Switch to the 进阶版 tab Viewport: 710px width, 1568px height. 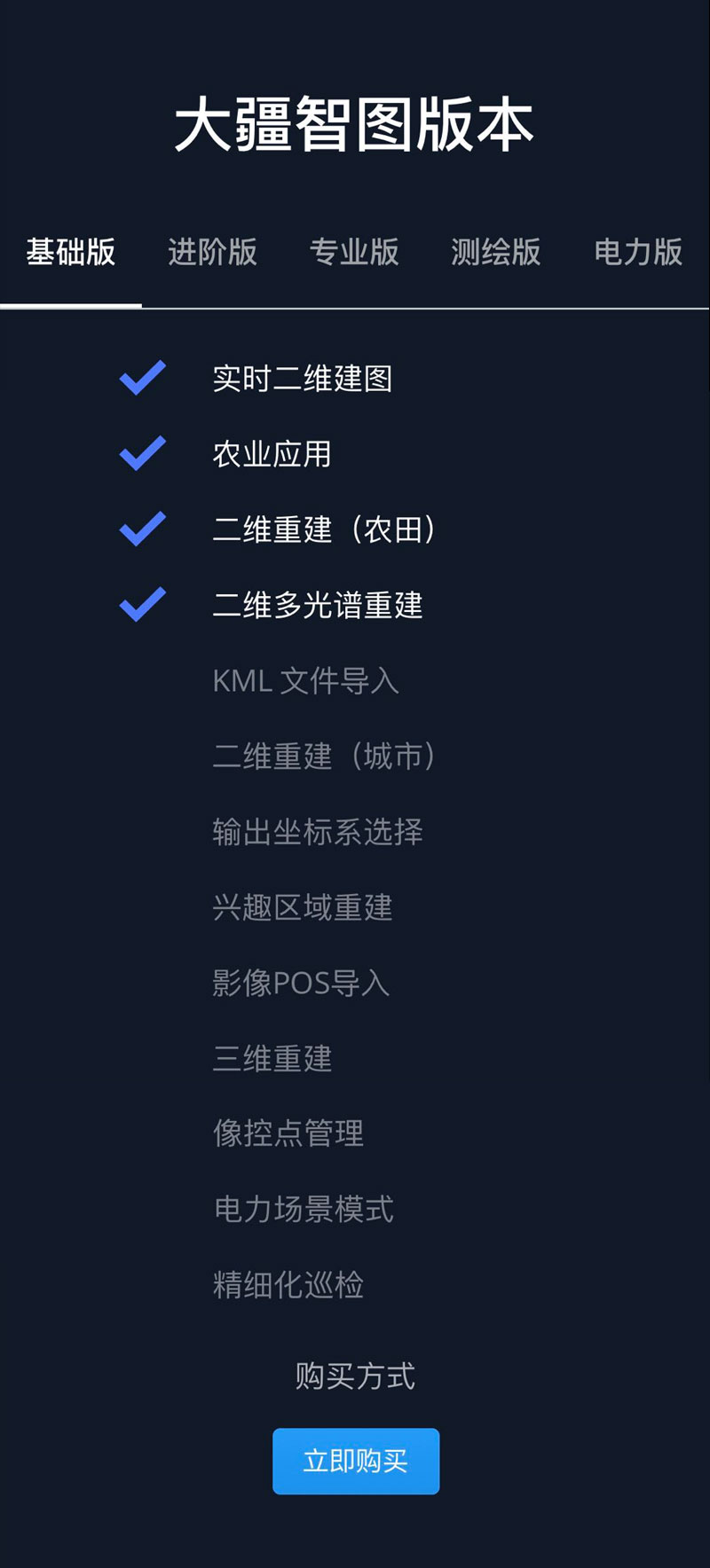point(212,253)
